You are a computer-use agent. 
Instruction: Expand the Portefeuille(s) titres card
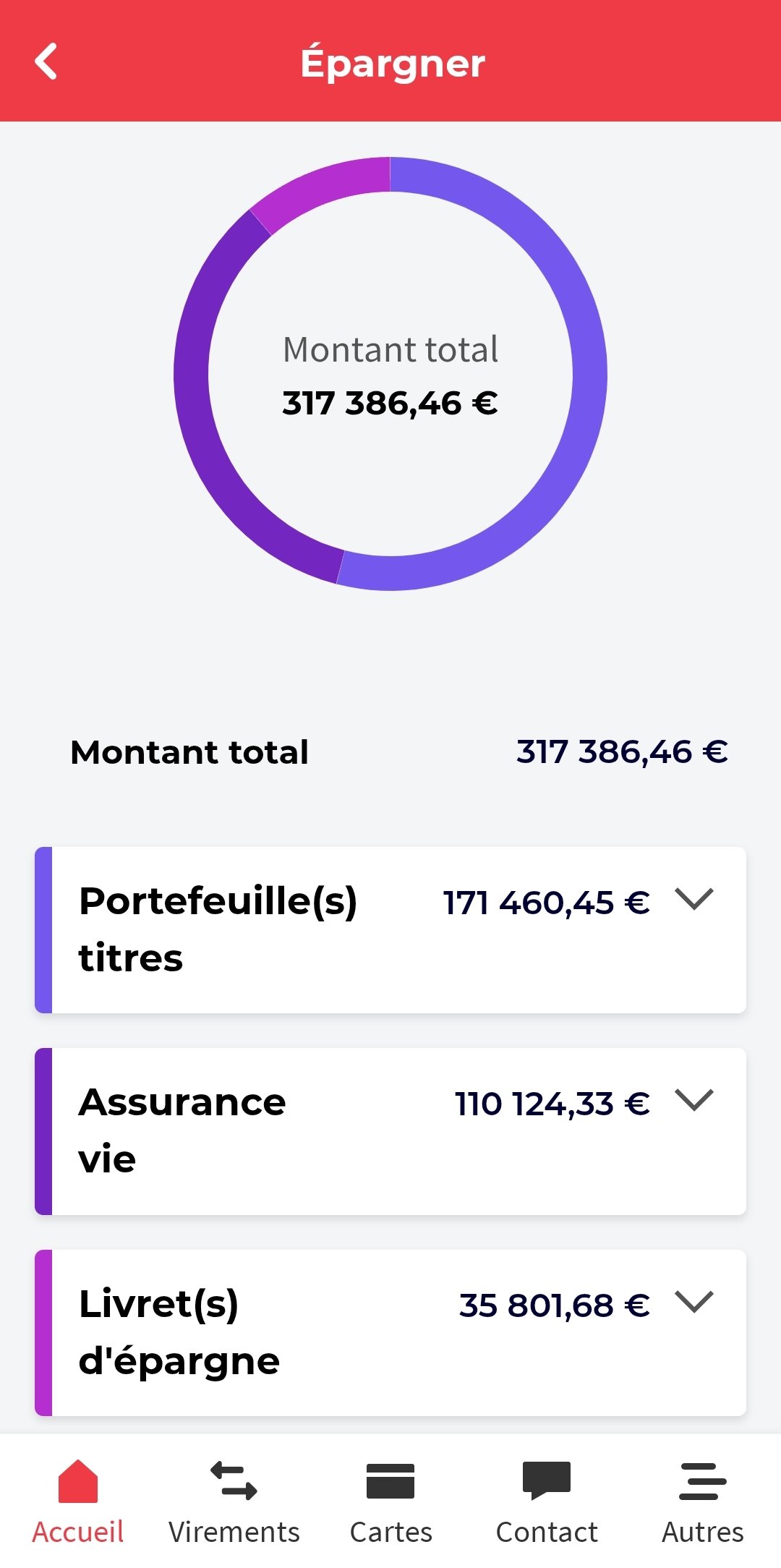(390, 929)
